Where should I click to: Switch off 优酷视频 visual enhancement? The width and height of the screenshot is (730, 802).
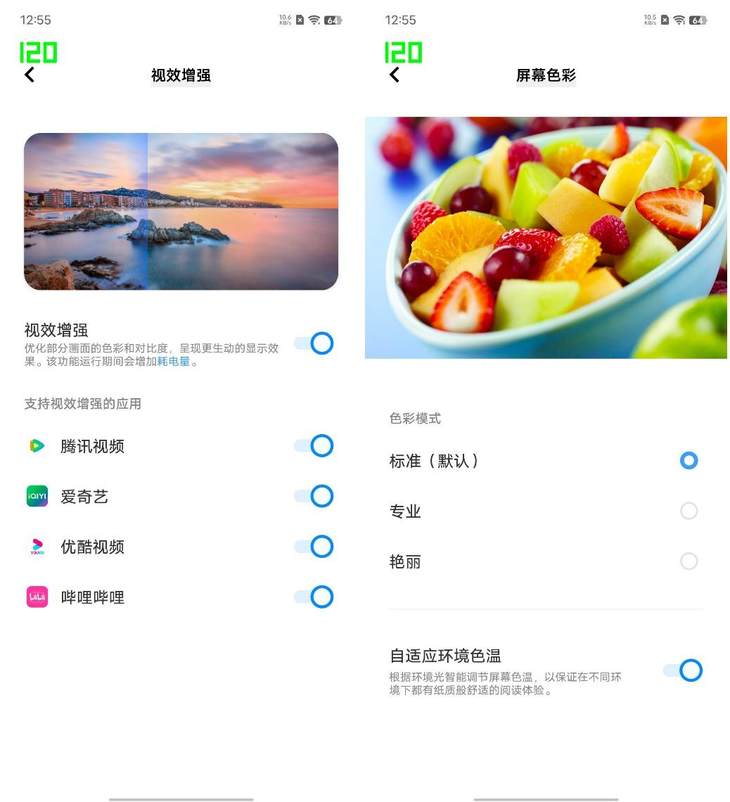pyautogui.click(x=314, y=546)
